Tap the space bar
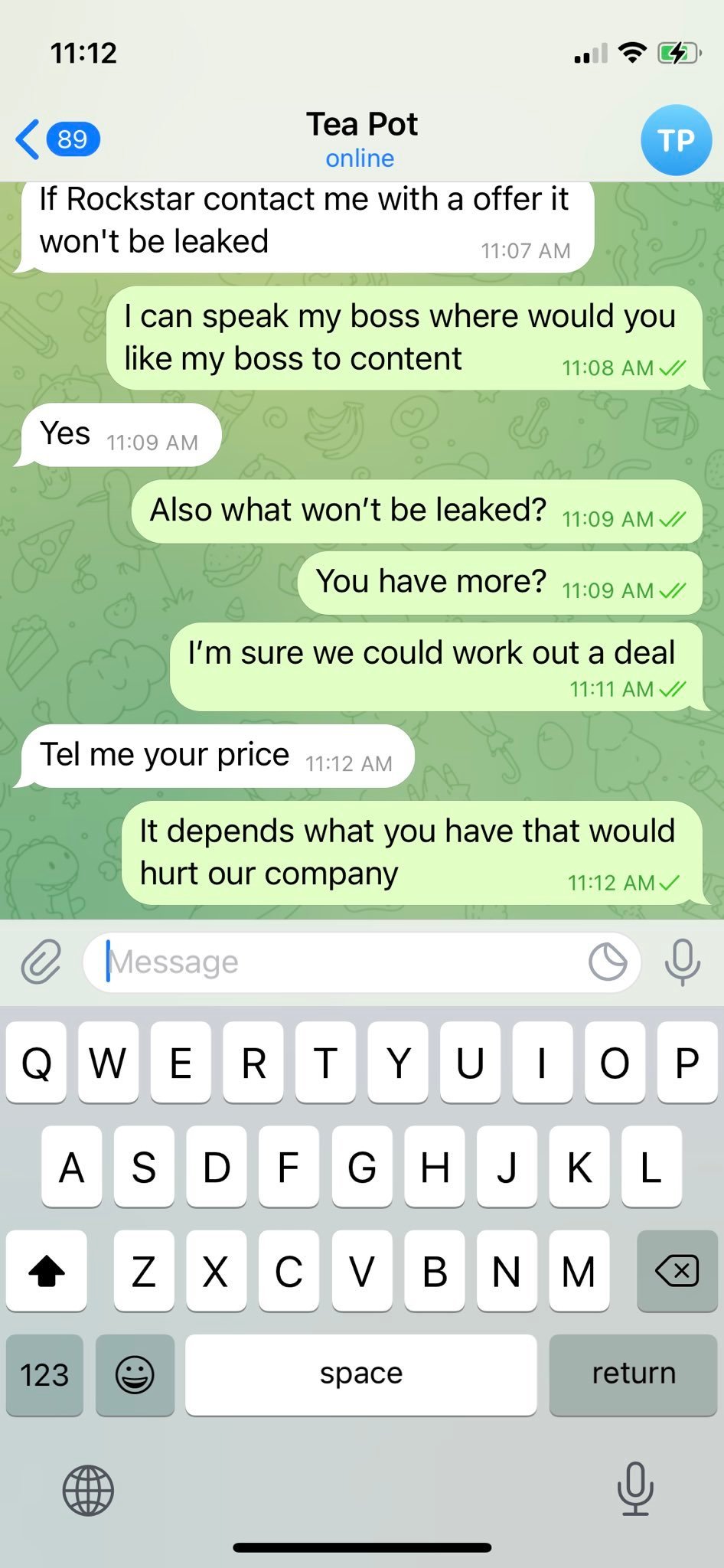This screenshot has width=724, height=1568. click(360, 1374)
